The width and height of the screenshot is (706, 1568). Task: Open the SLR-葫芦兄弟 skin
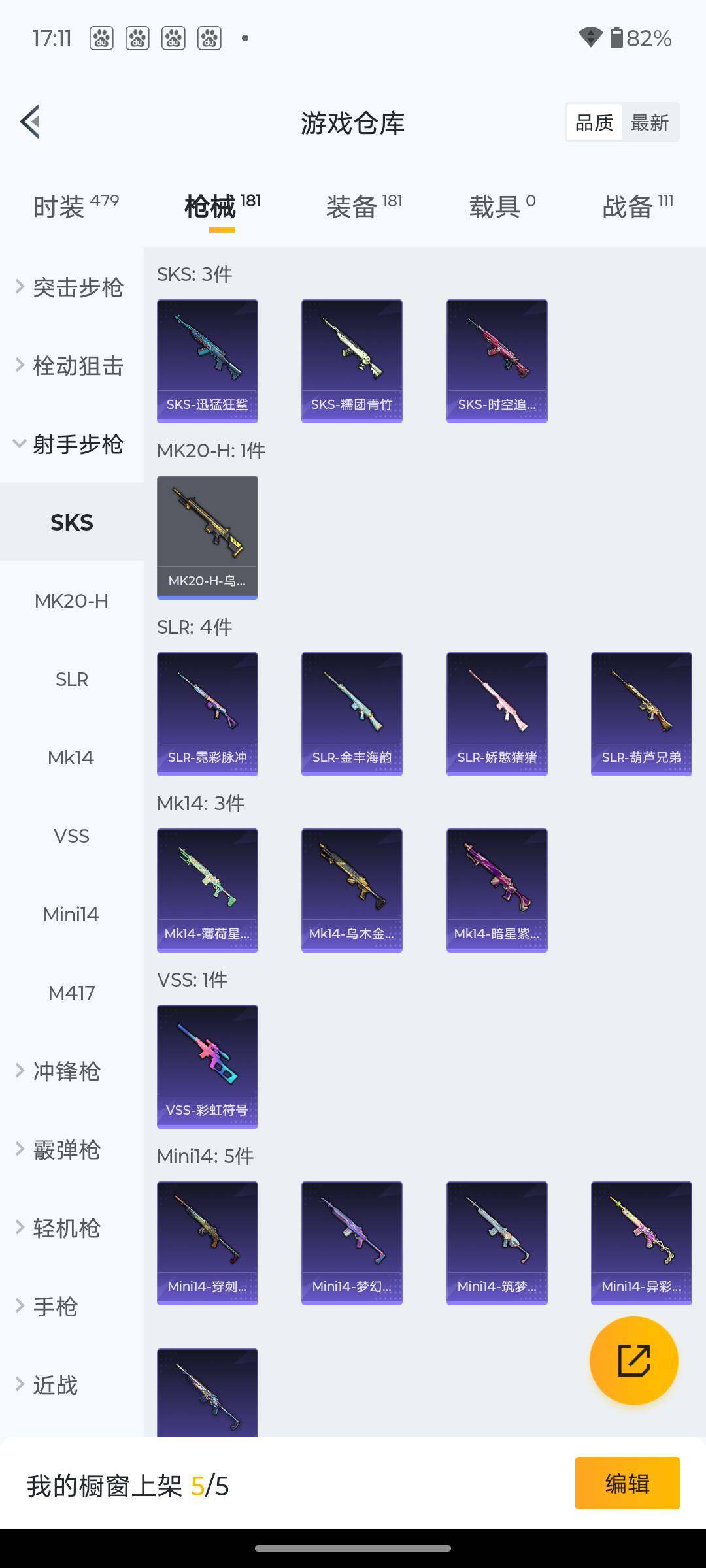(x=641, y=713)
